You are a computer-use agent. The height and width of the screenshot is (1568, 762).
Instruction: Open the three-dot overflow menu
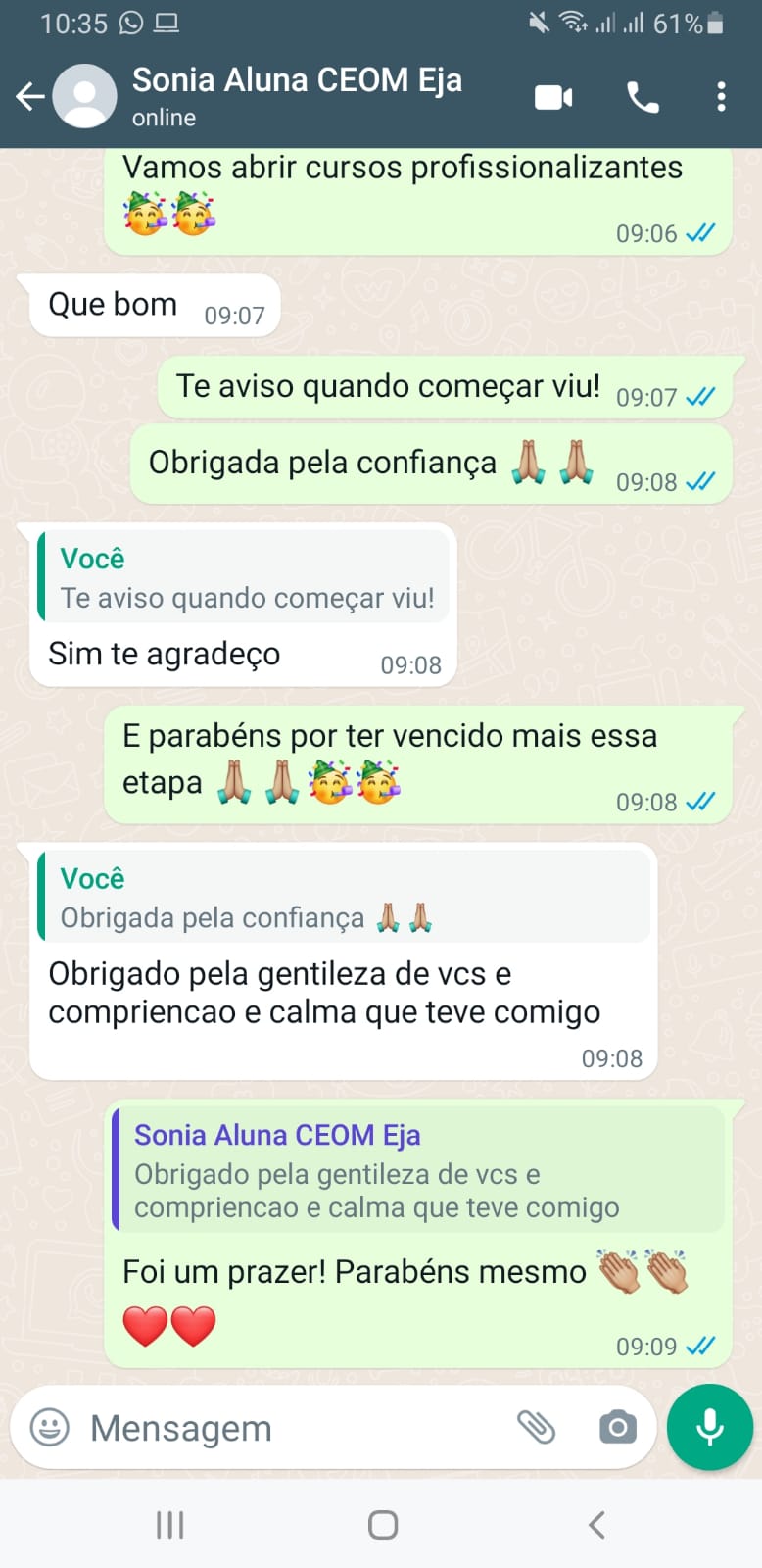click(x=721, y=97)
